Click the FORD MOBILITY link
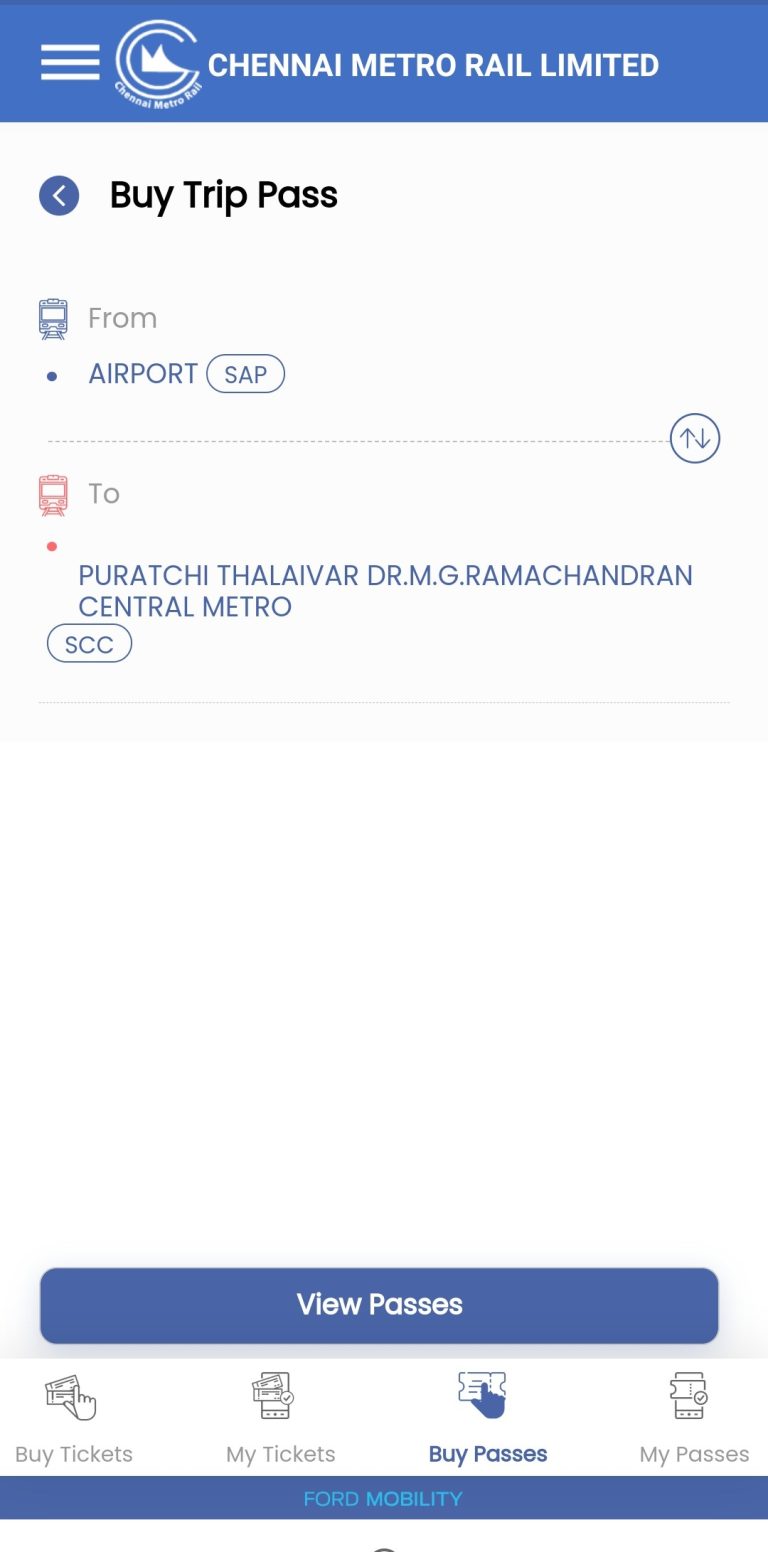The image size is (768, 1552). [x=383, y=1498]
